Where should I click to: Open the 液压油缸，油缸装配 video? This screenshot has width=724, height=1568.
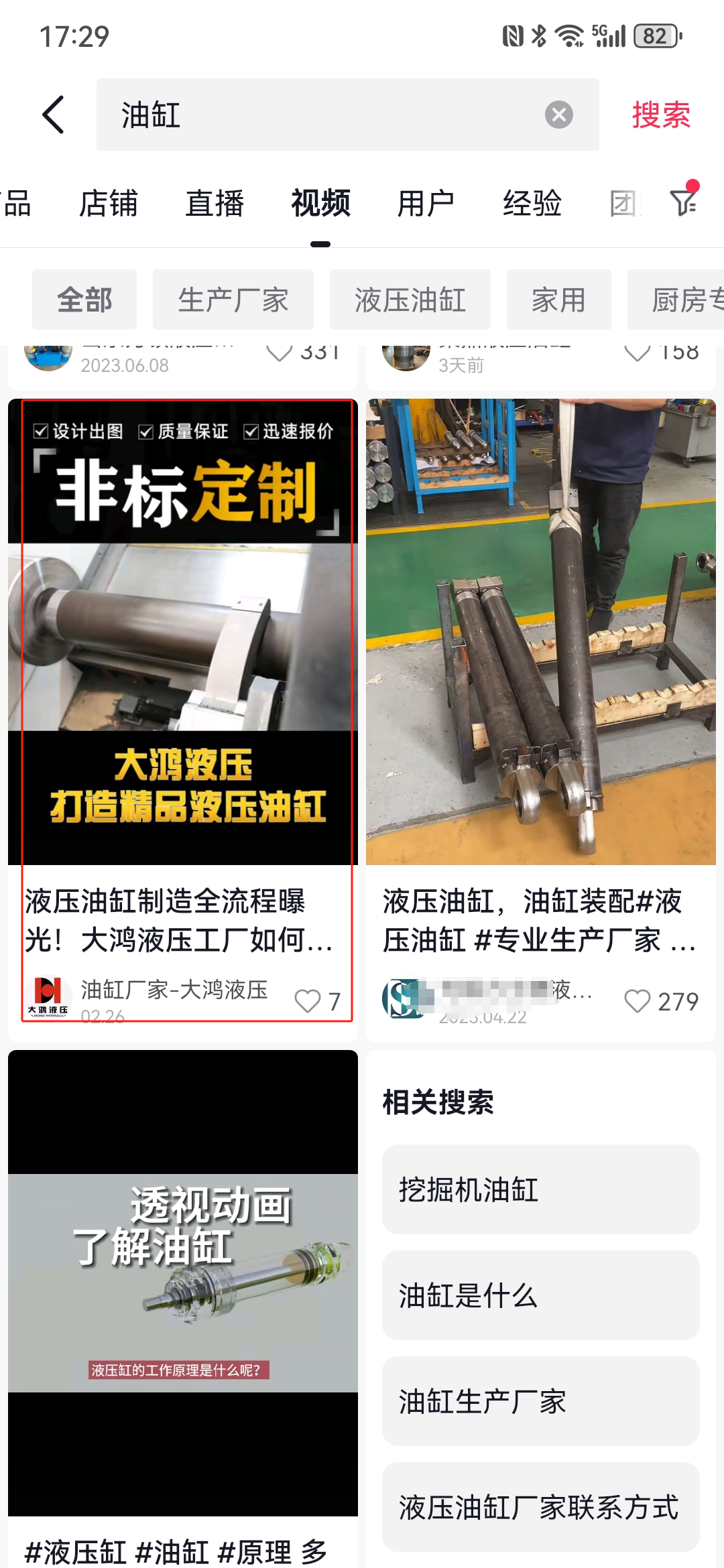[540, 631]
